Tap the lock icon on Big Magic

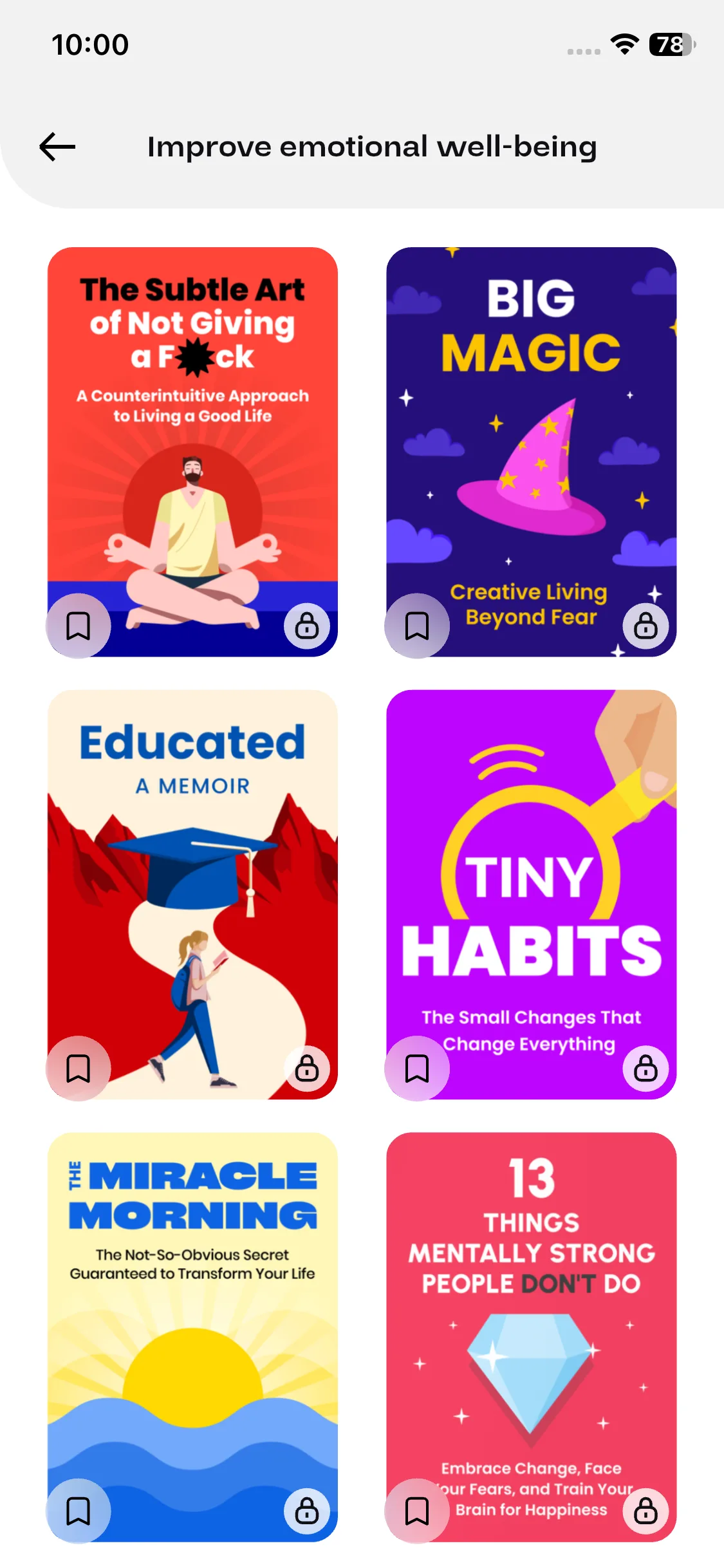(x=645, y=626)
